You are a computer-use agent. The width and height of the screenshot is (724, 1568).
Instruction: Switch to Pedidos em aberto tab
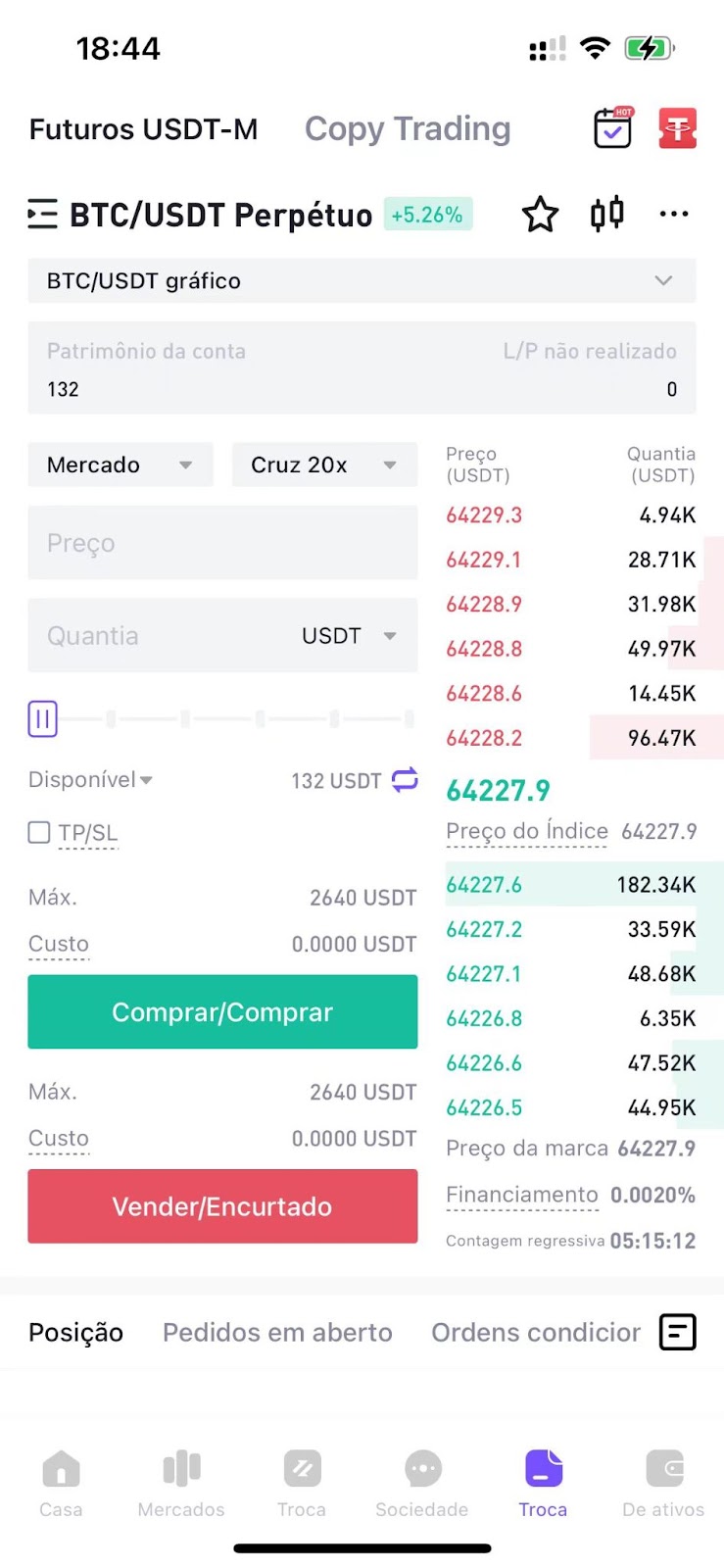click(277, 1332)
